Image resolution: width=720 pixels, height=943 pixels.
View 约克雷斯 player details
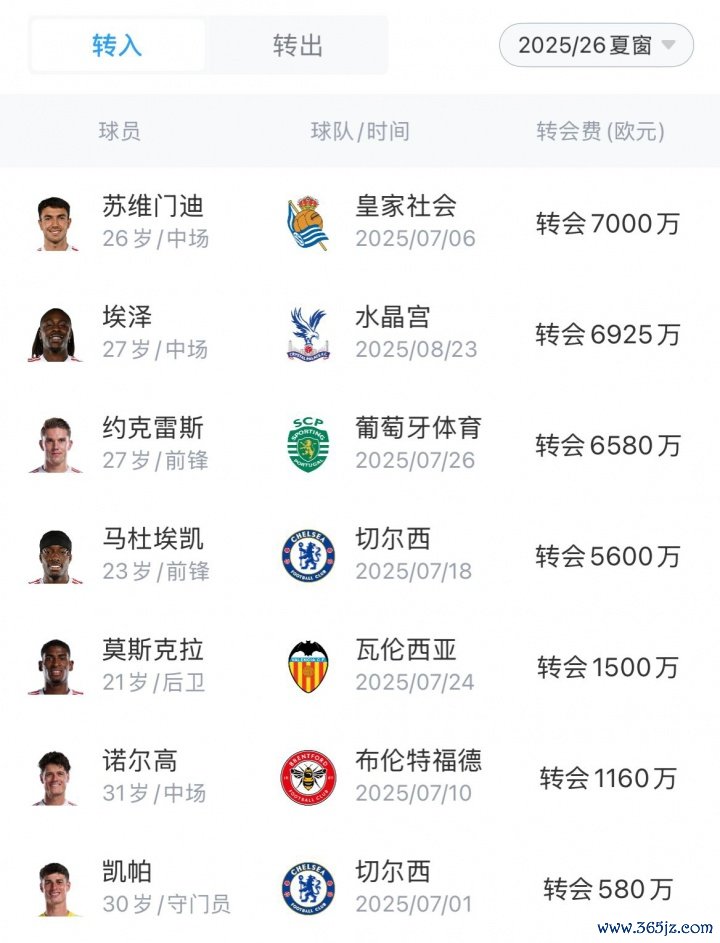[153, 429]
